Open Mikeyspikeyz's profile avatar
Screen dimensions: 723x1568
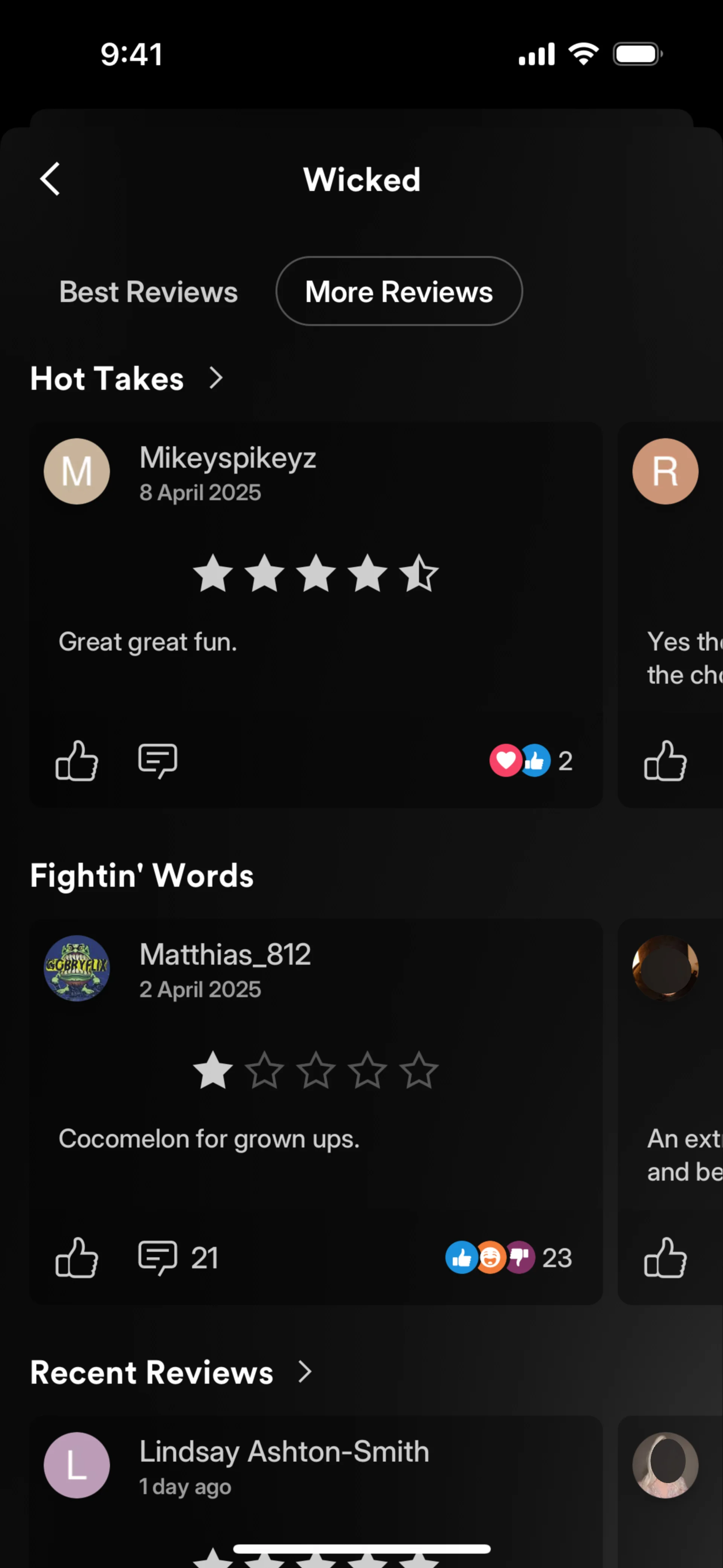(77, 471)
